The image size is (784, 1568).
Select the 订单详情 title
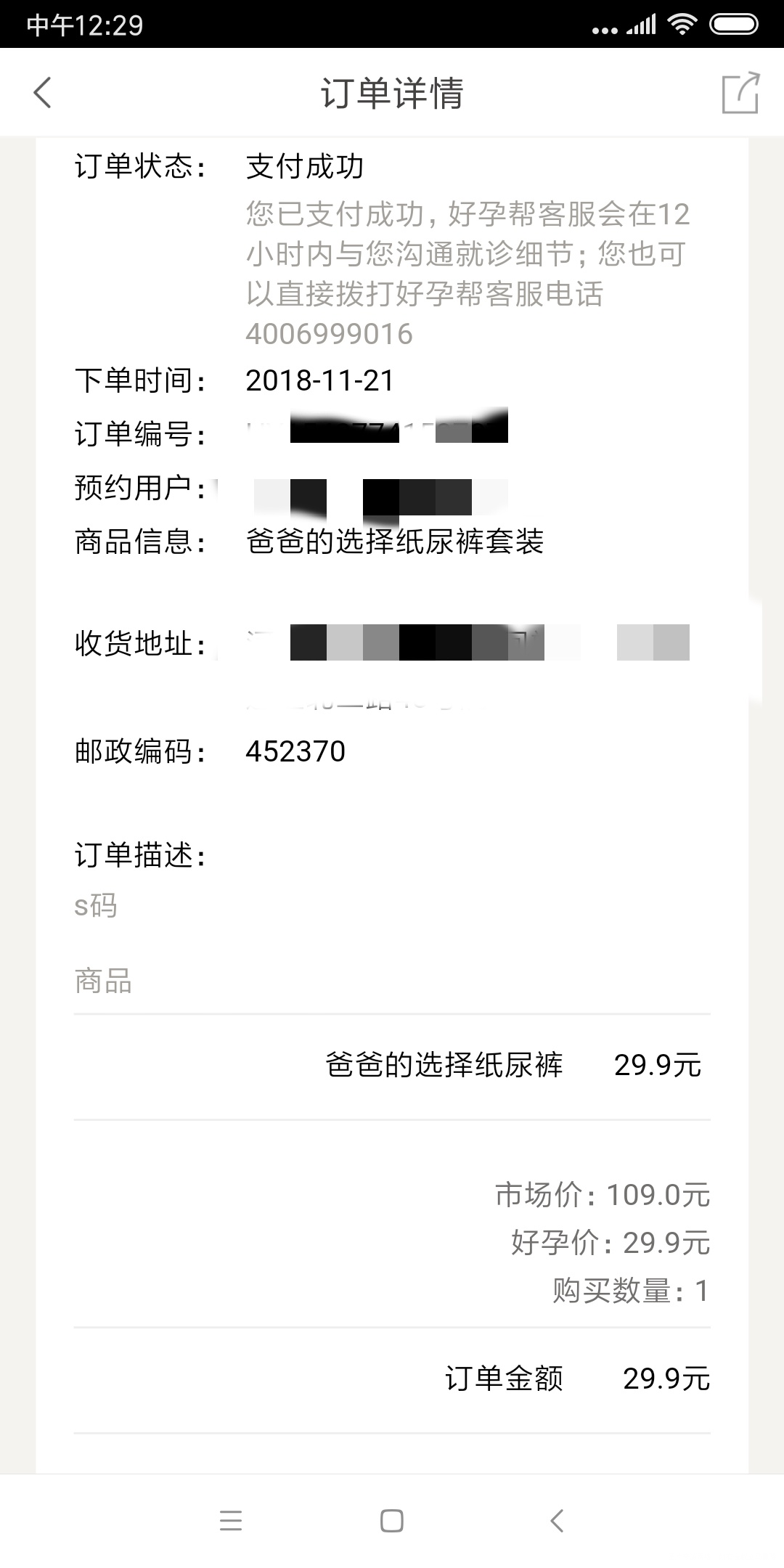click(x=392, y=93)
